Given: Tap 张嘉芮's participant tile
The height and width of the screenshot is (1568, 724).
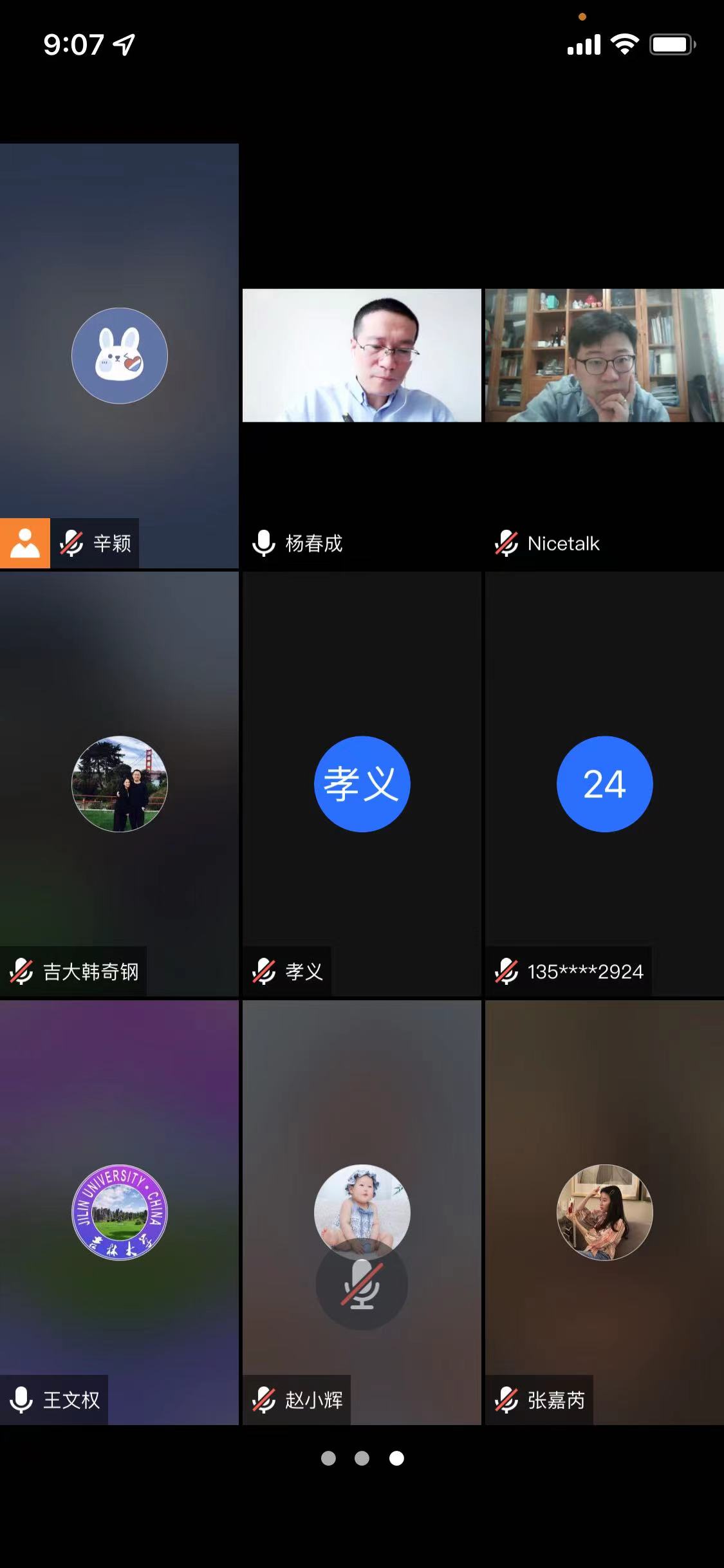Looking at the screenshot, I should 604,1211.
